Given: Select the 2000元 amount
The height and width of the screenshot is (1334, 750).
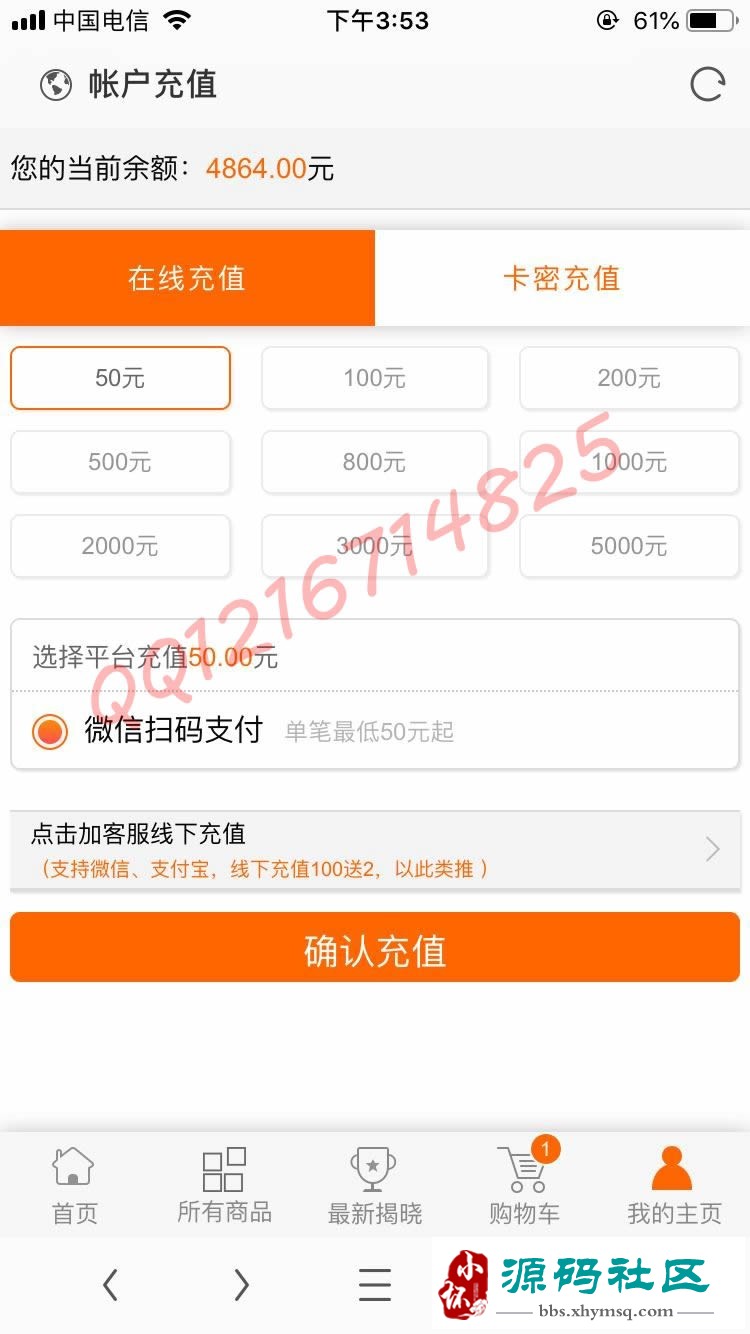Looking at the screenshot, I should (120, 546).
